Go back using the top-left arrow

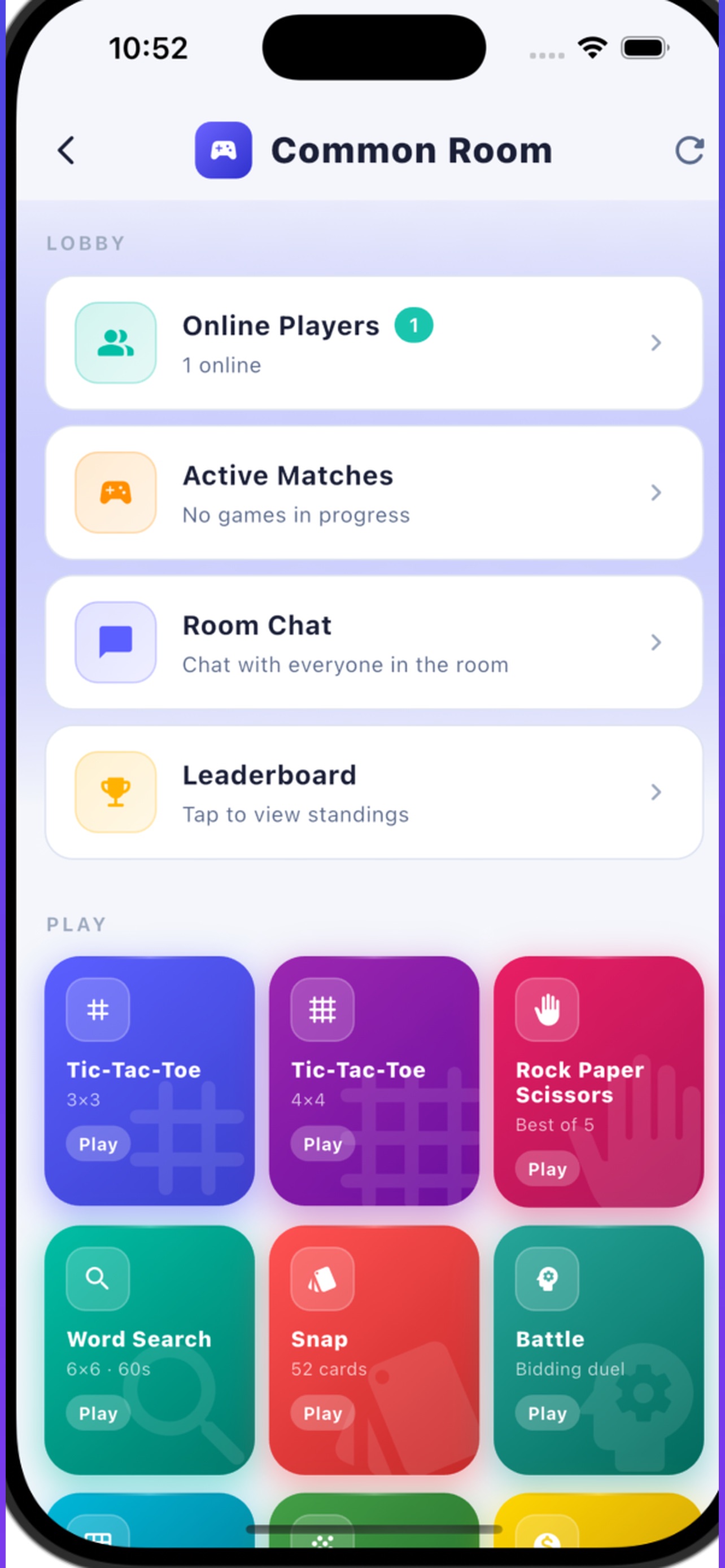click(67, 150)
